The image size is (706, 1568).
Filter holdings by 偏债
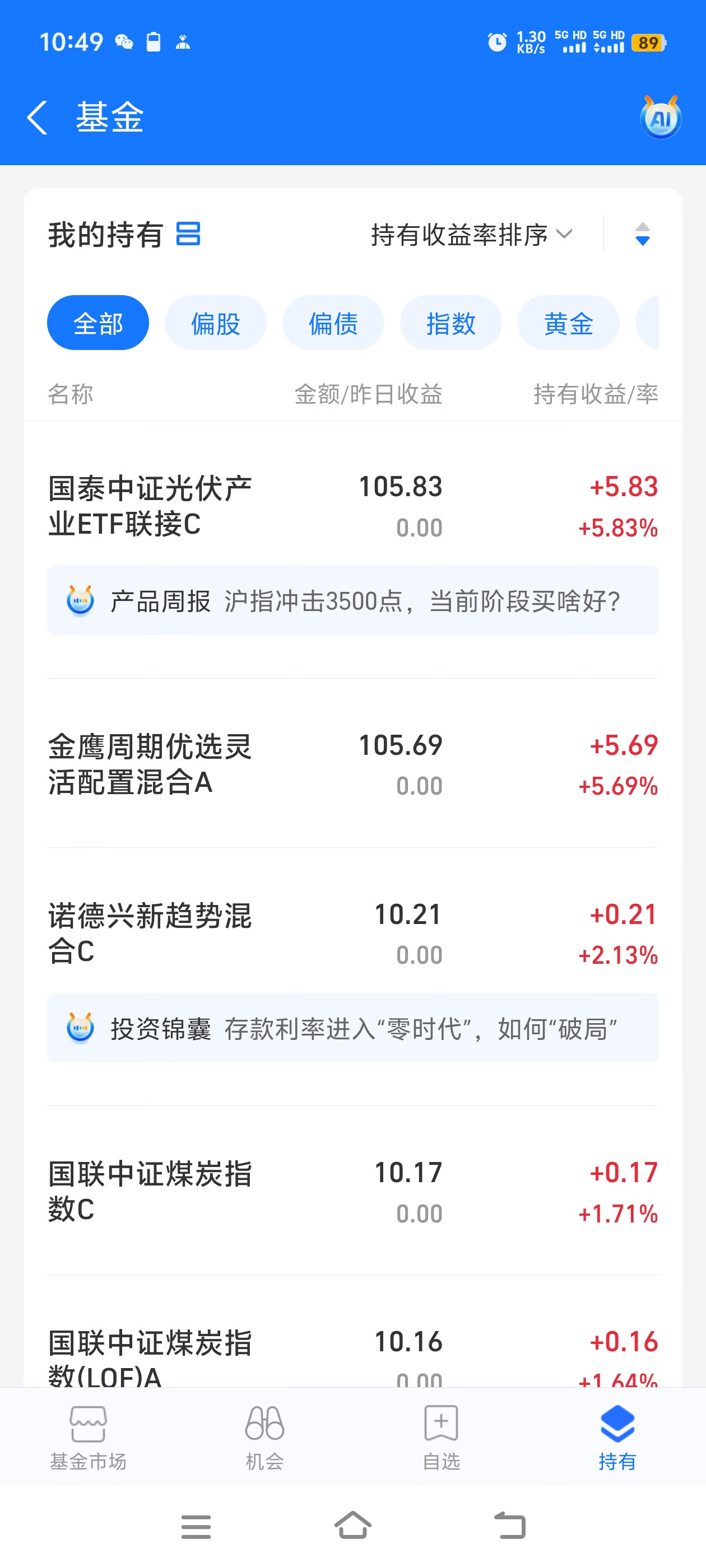tap(333, 323)
